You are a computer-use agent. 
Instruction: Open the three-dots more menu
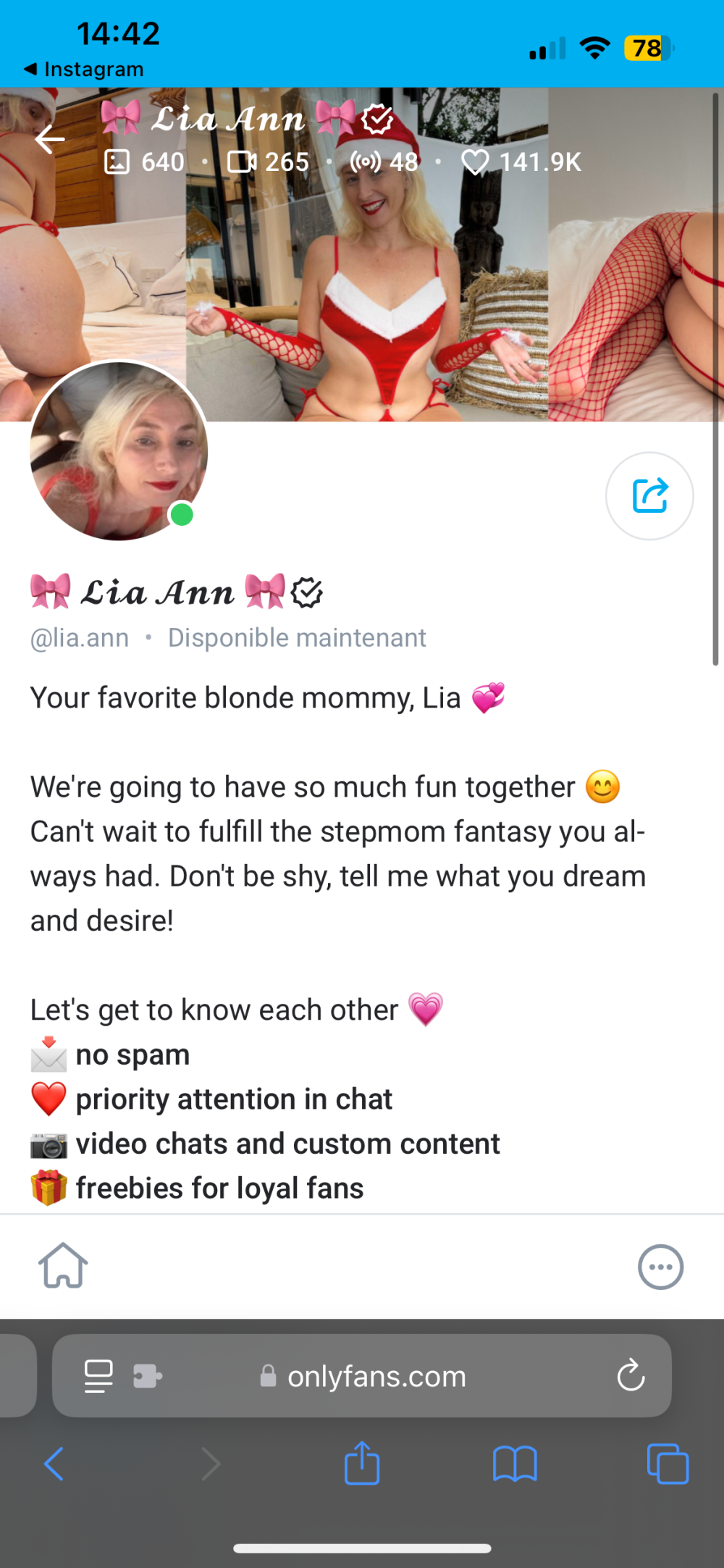(660, 1267)
